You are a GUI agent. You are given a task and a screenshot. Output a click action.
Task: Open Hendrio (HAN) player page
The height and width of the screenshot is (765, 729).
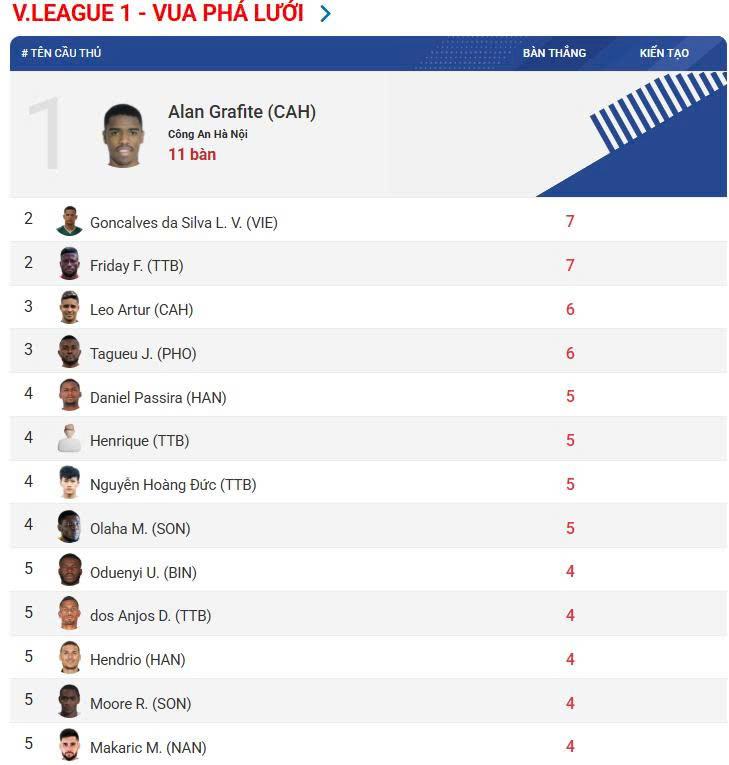(137, 660)
